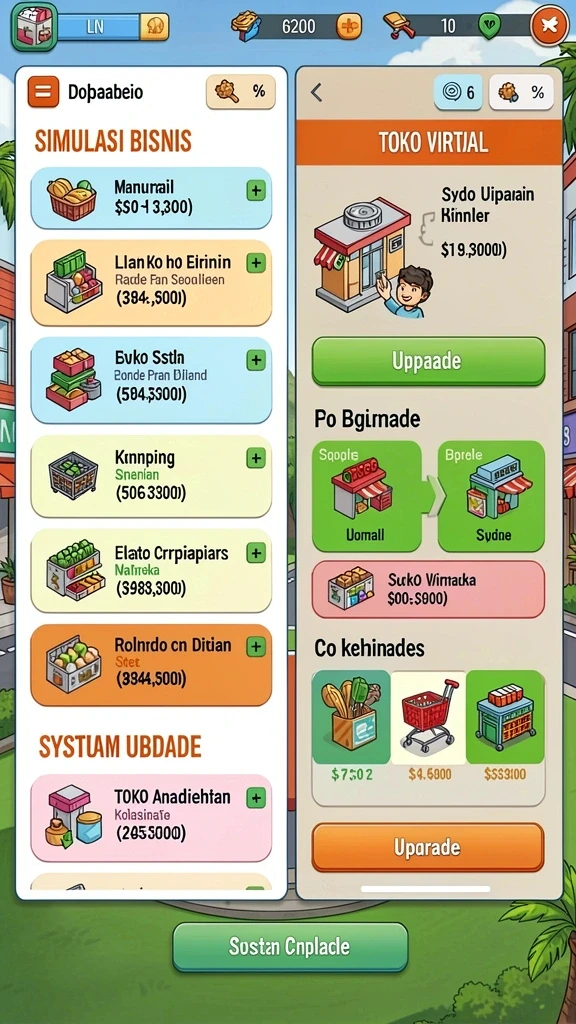The width and height of the screenshot is (576, 1024).
Task: Tap the green Sostan Cnplacle button
Action: (290, 947)
